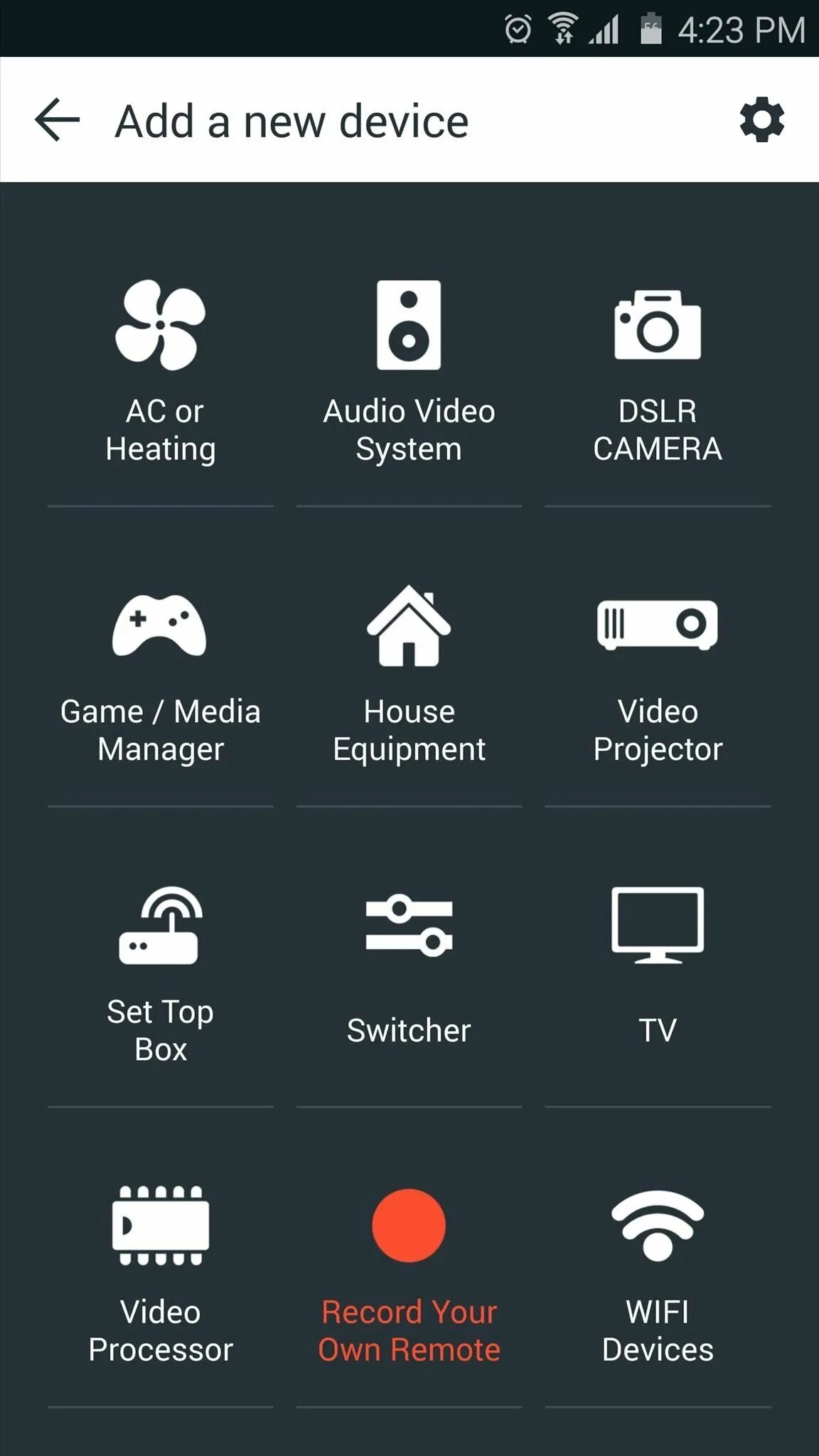Screen dimensions: 819x1456
Task: Start Record Your Own Remote
Action: pos(409,1273)
